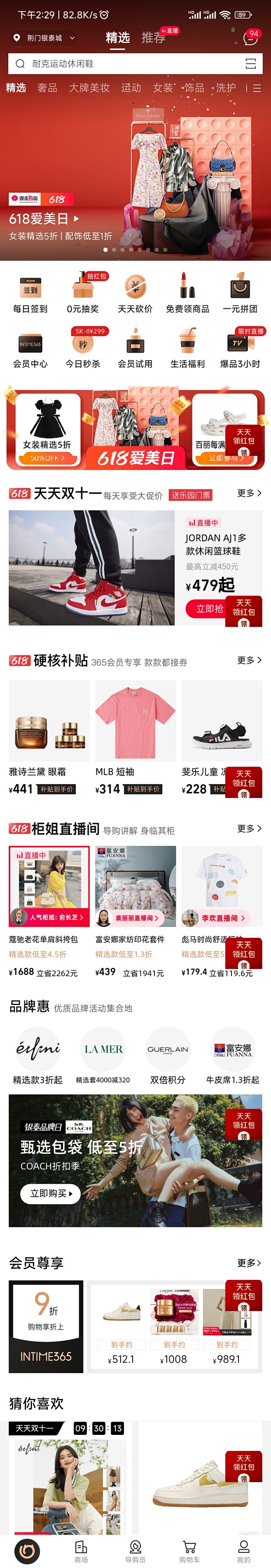Viewport: 271px width, 1568px height.
Task: Open the scan icon inside the search box
Action: click(250, 63)
